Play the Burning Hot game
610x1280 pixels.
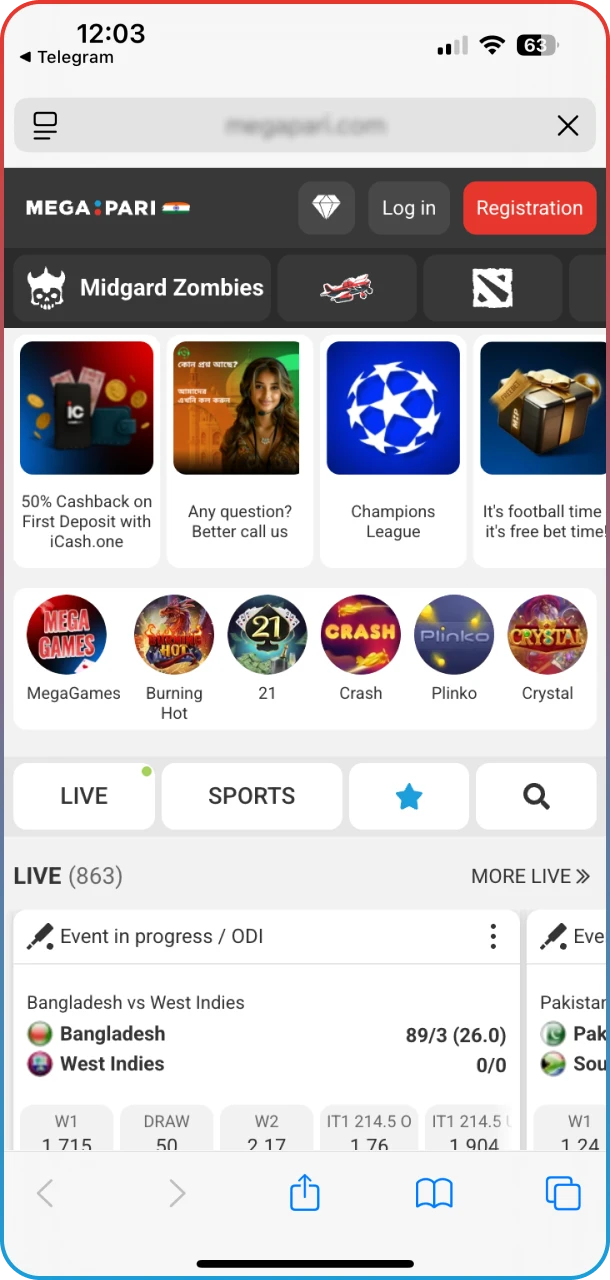click(x=174, y=655)
